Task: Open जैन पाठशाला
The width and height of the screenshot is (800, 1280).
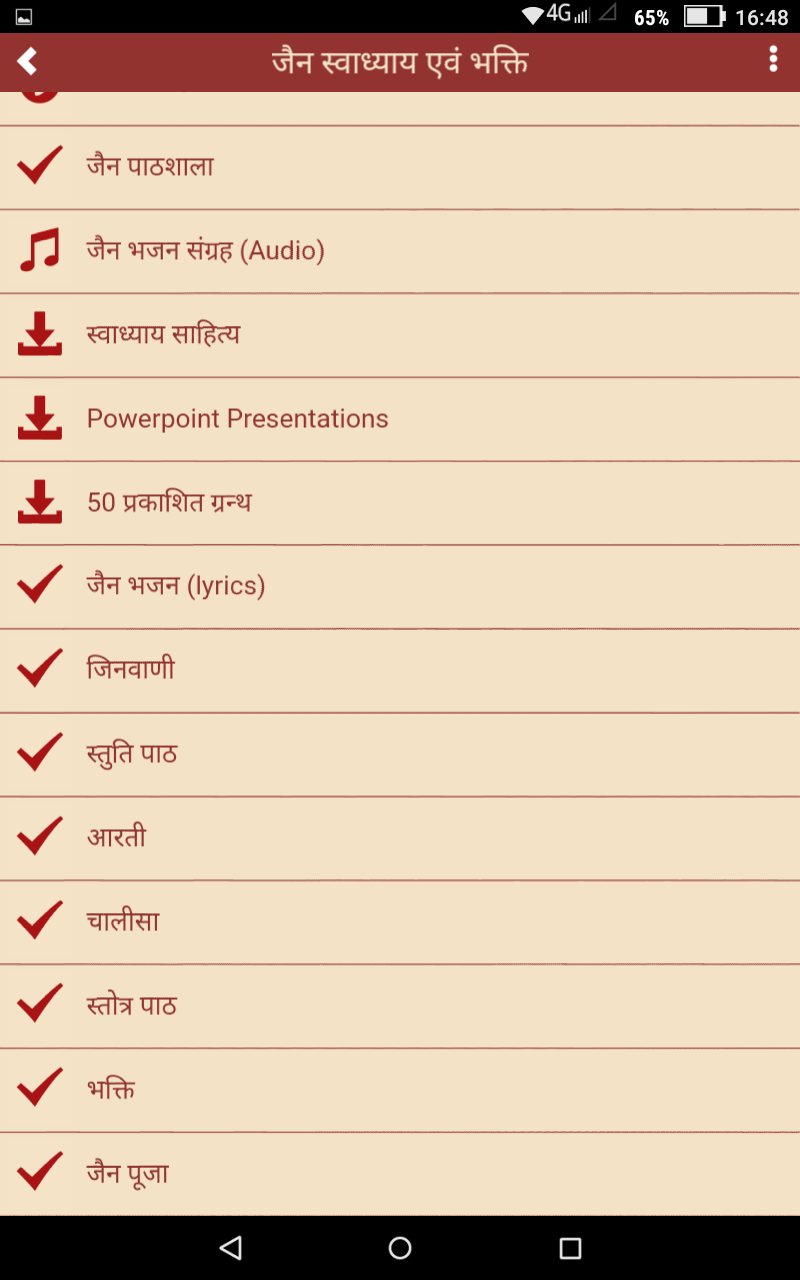Action: (x=400, y=167)
